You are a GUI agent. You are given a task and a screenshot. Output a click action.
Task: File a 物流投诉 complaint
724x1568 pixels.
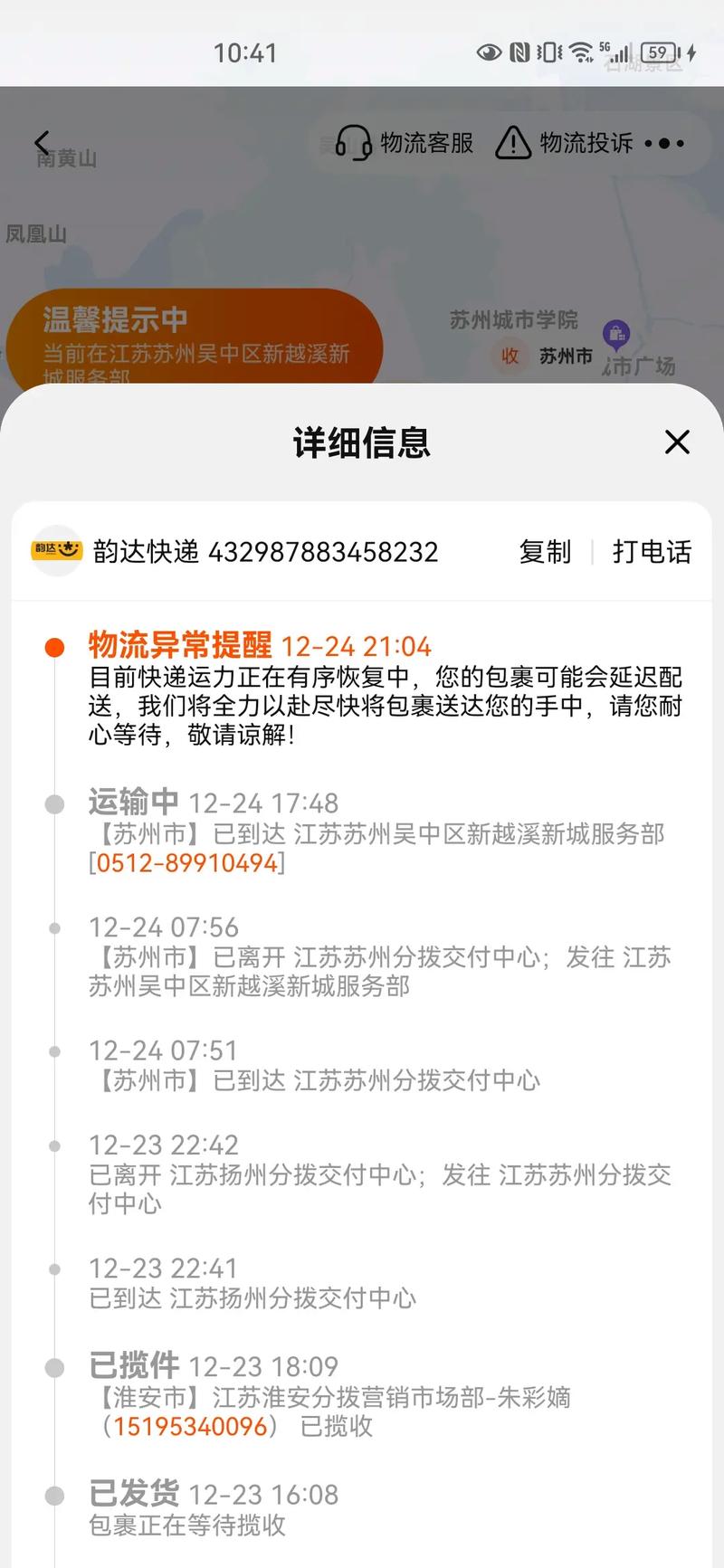(565, 143)
